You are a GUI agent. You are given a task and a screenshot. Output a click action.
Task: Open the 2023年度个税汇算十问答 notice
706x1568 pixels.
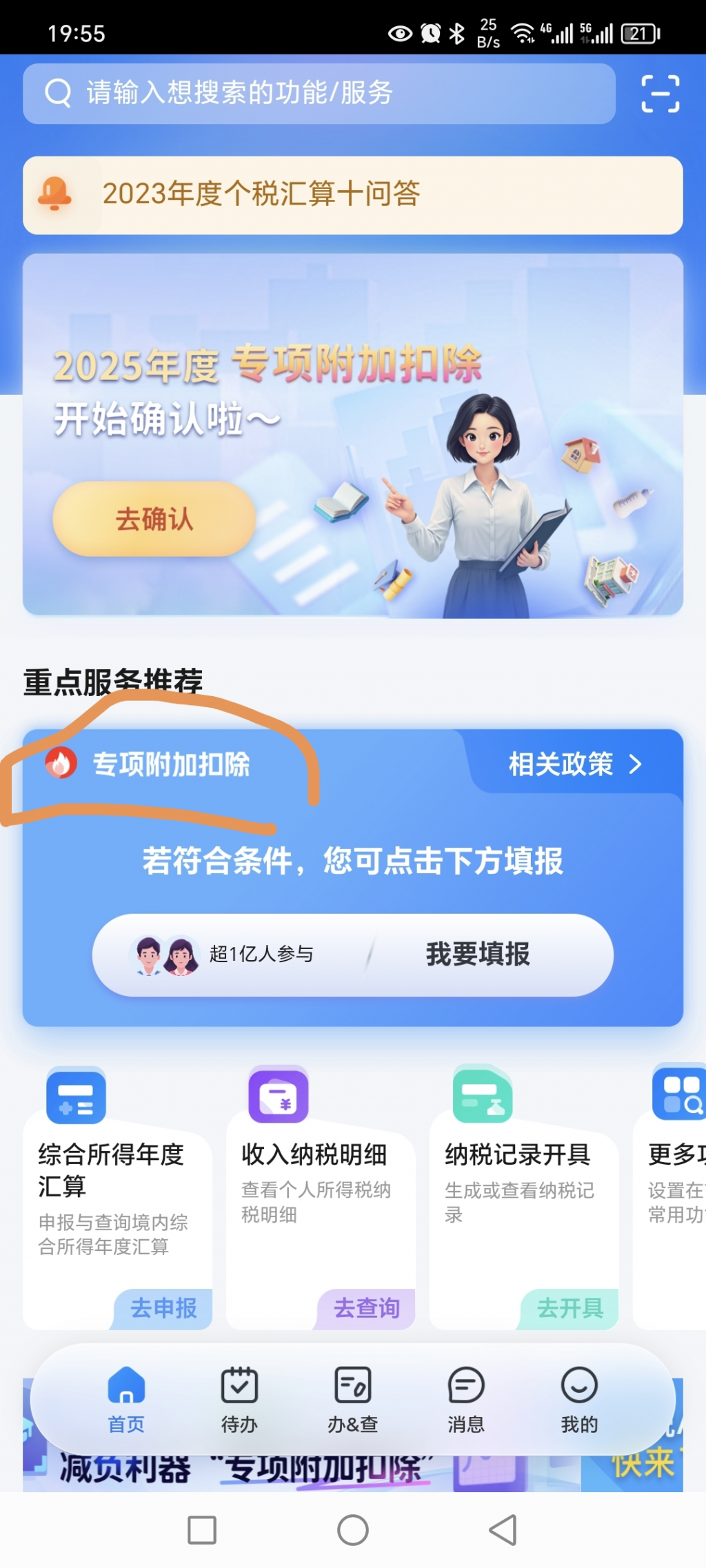coord(352,195)
